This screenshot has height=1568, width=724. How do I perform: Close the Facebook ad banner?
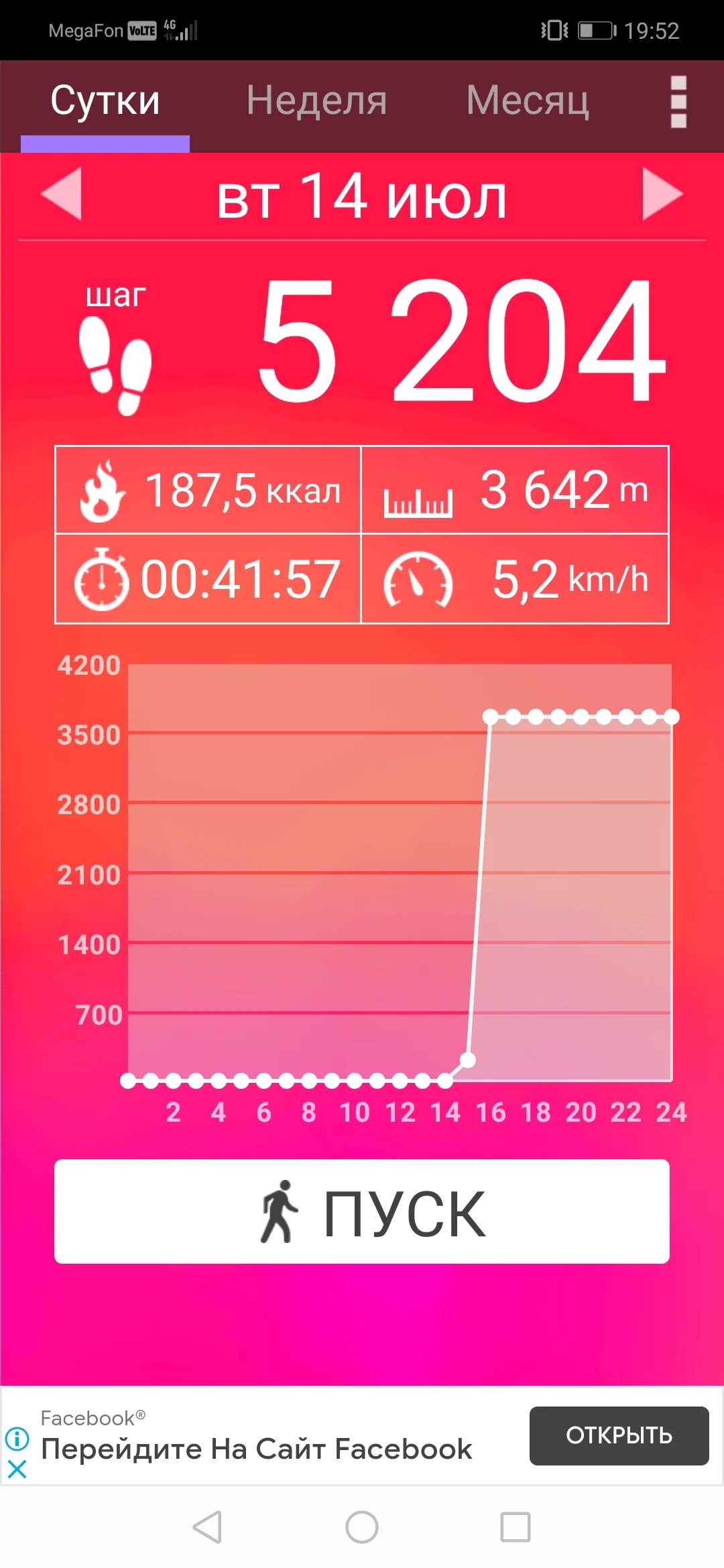(17, 1469)
